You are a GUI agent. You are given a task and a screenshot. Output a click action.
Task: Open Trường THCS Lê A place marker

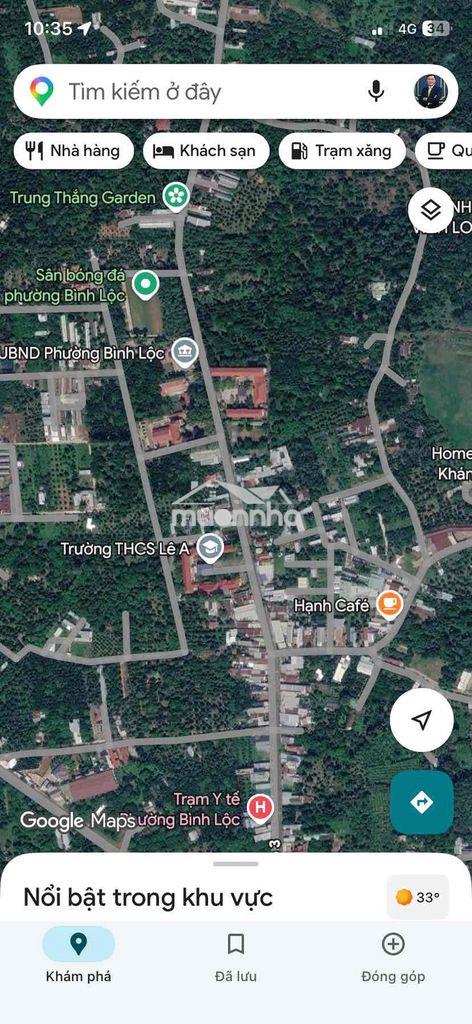click(x=210, y=548)
